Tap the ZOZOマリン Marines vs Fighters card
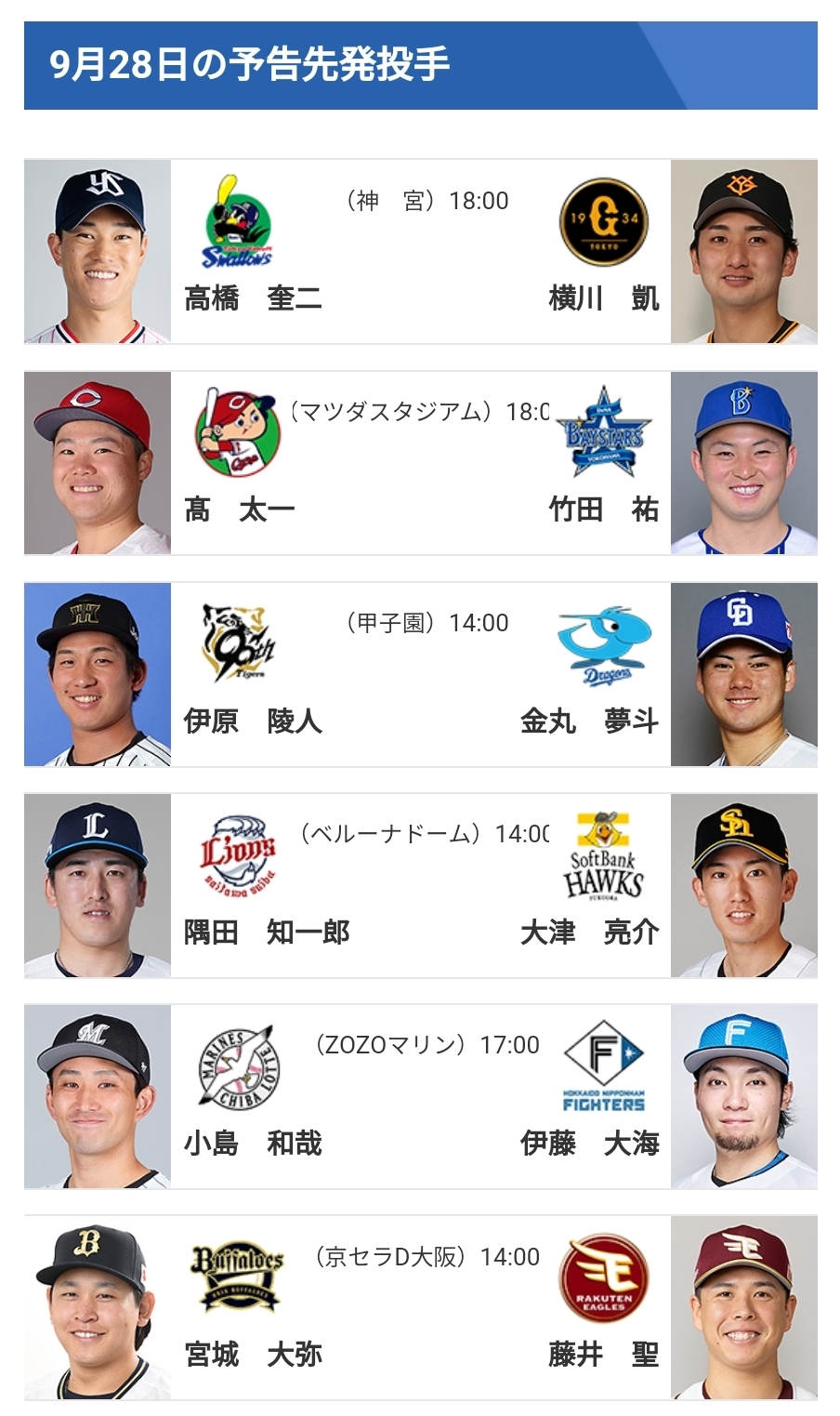Image resolution: width=840 pixels, height=1416 pixels. coord(420,1096)
